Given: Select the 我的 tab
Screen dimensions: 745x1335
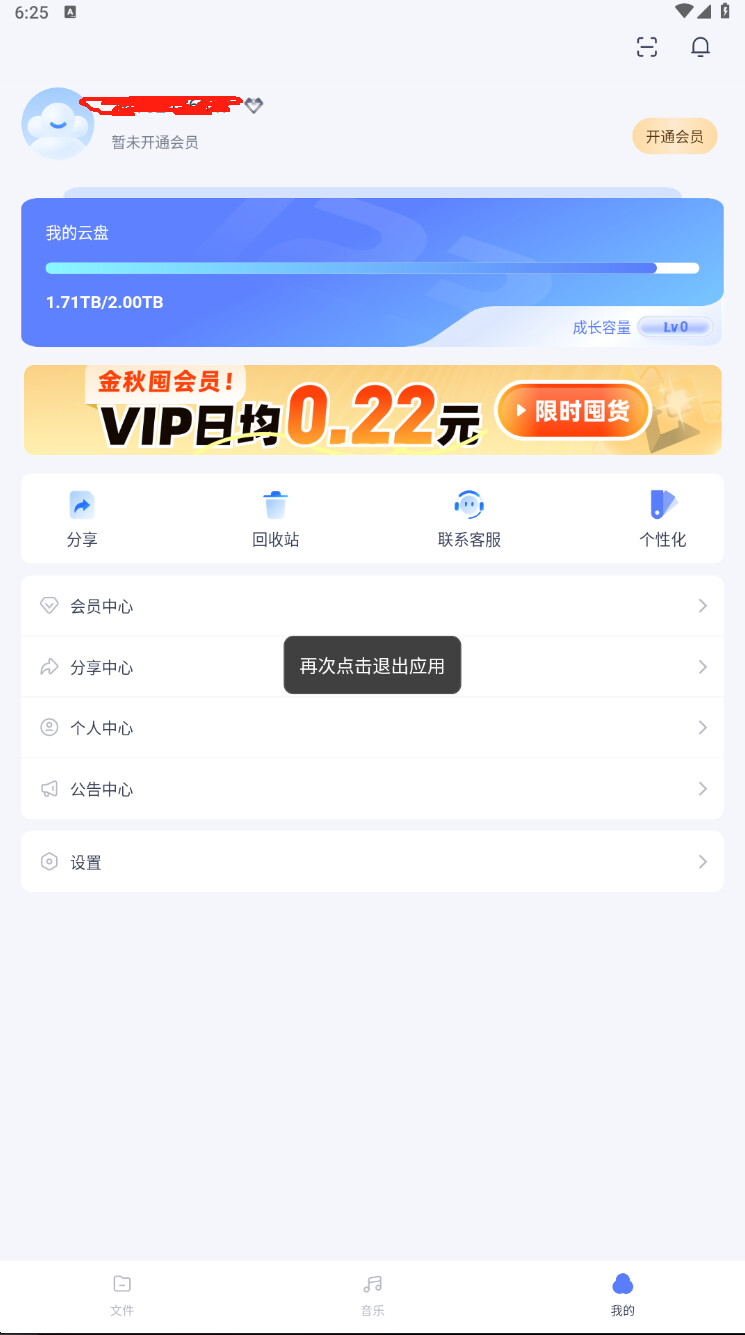Looking at the screenshot, I should (622, 1295).
